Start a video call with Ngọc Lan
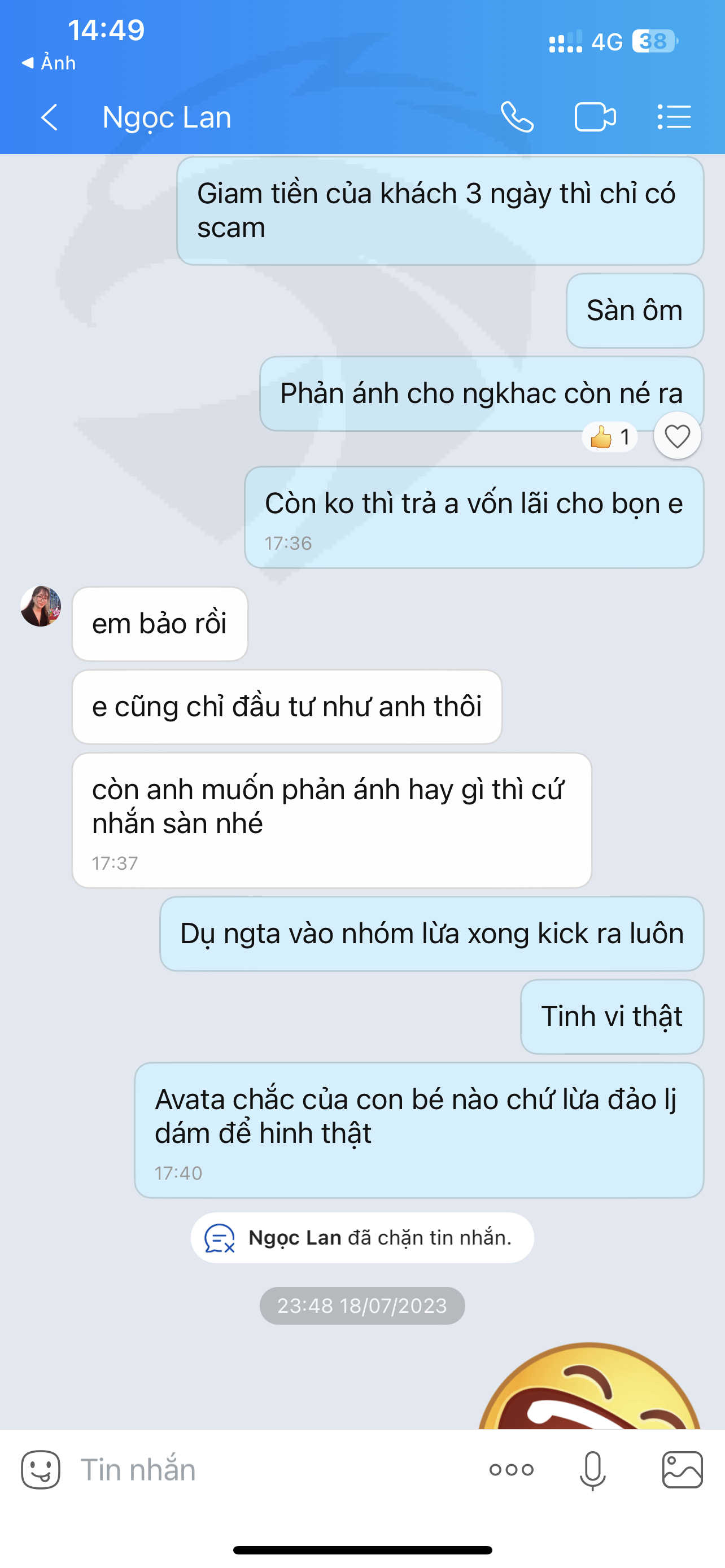The image size is (725, 1568). click(595, 117)
